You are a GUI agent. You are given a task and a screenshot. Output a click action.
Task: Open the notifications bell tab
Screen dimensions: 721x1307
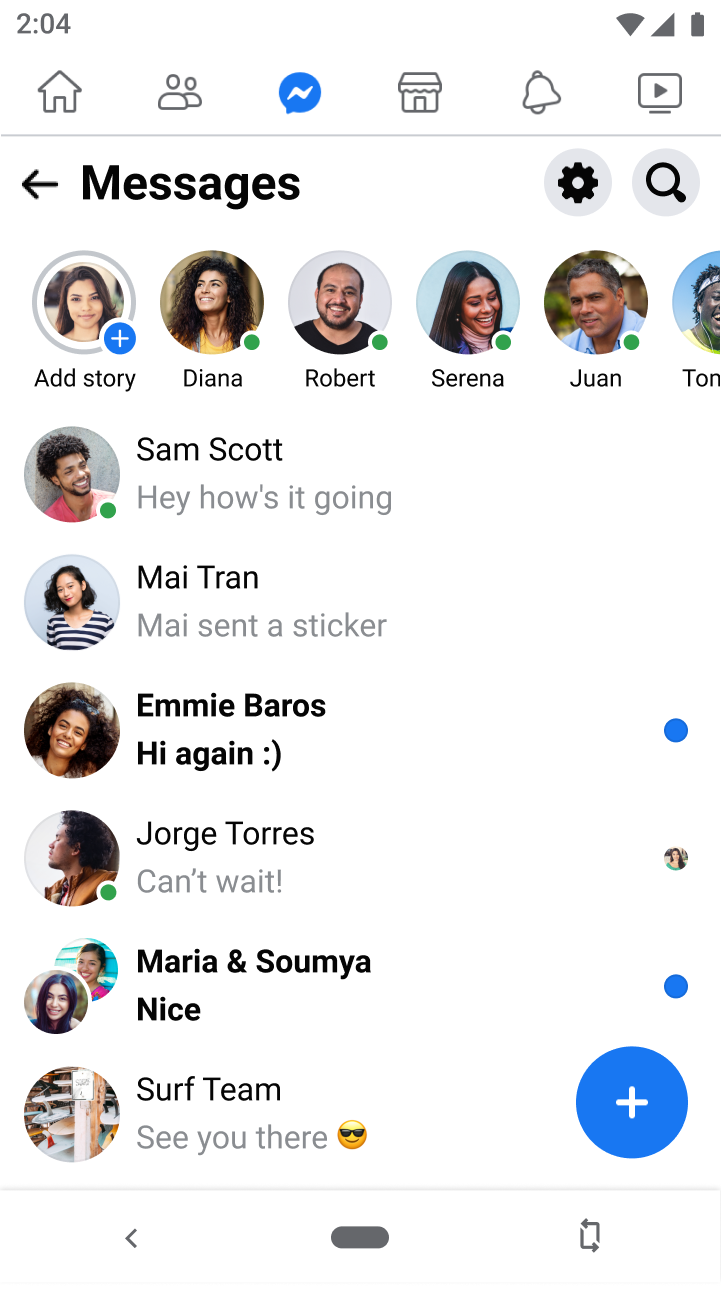540,93
